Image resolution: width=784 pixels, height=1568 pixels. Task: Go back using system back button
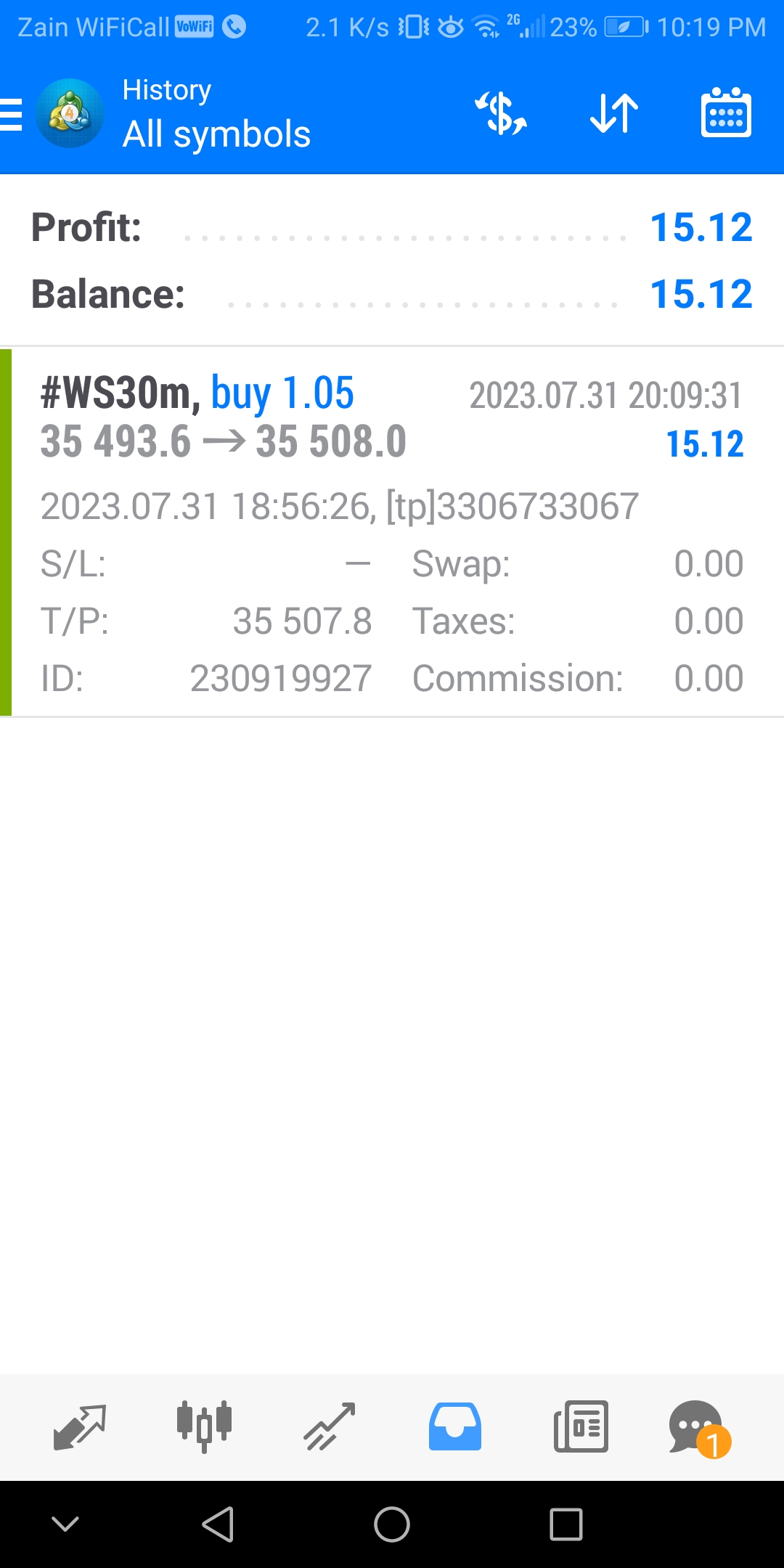click(x=218, y=1524)
